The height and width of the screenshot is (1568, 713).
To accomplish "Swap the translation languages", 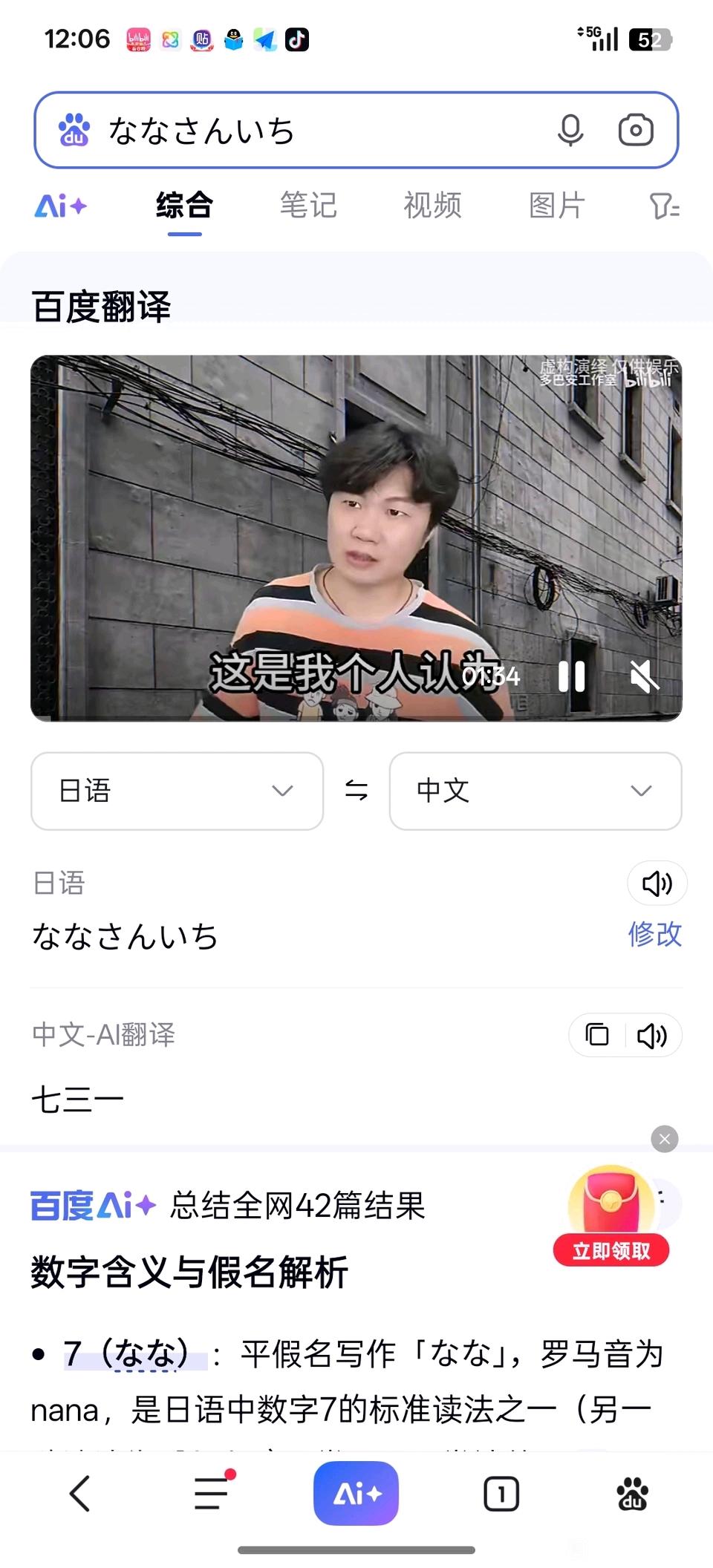I will [x=356, y=791].
